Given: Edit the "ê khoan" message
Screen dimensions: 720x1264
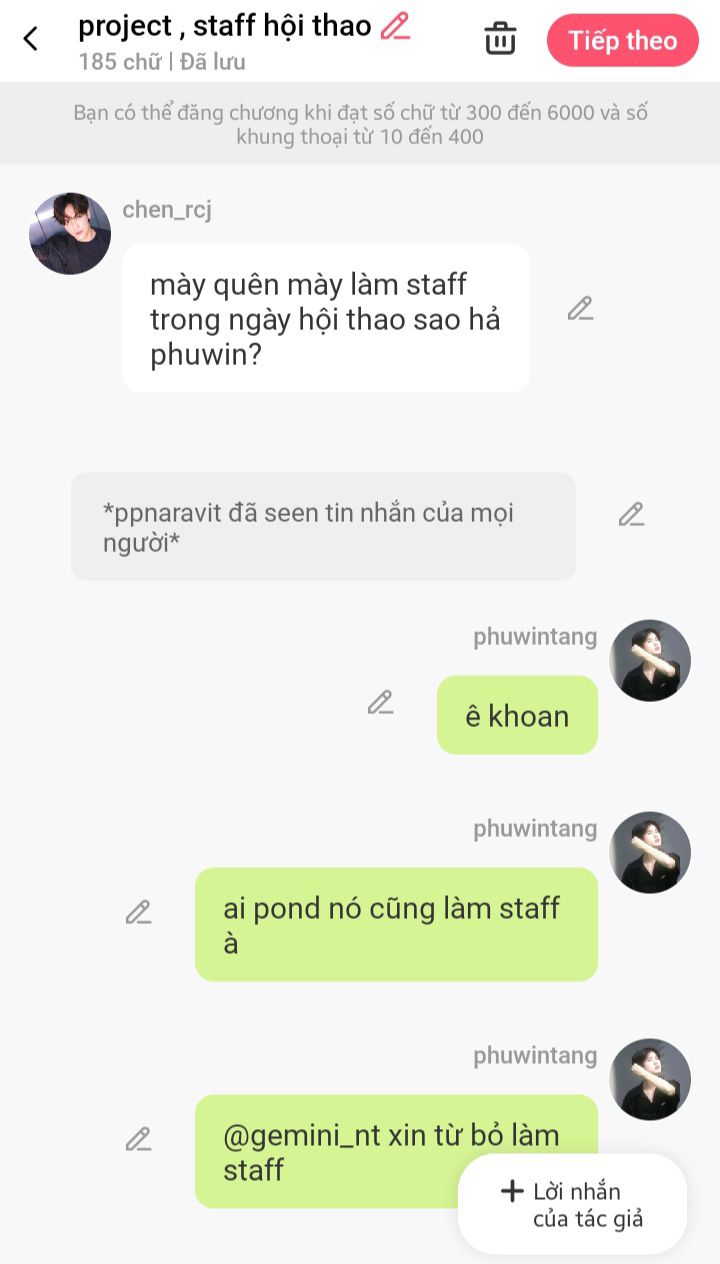Looking at the screenshot, I should (380, 703).
